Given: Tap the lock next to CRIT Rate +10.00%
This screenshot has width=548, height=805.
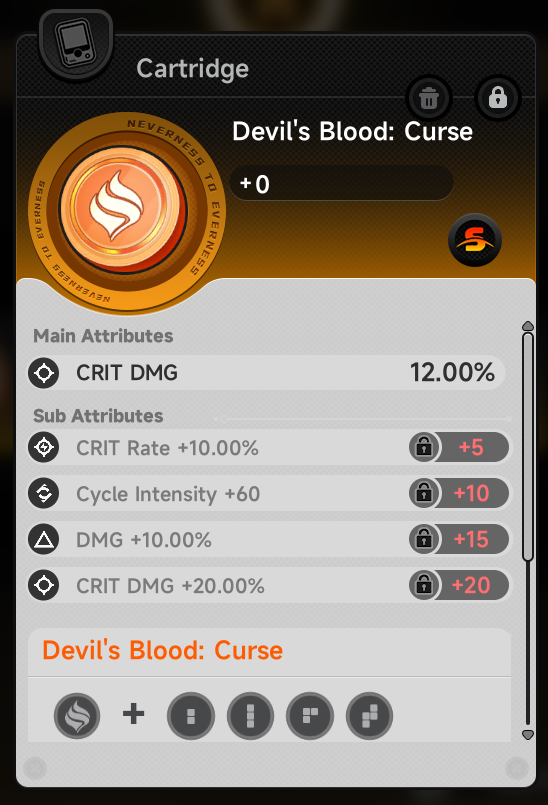Looking at the screenshot, I should click(424, 447).
